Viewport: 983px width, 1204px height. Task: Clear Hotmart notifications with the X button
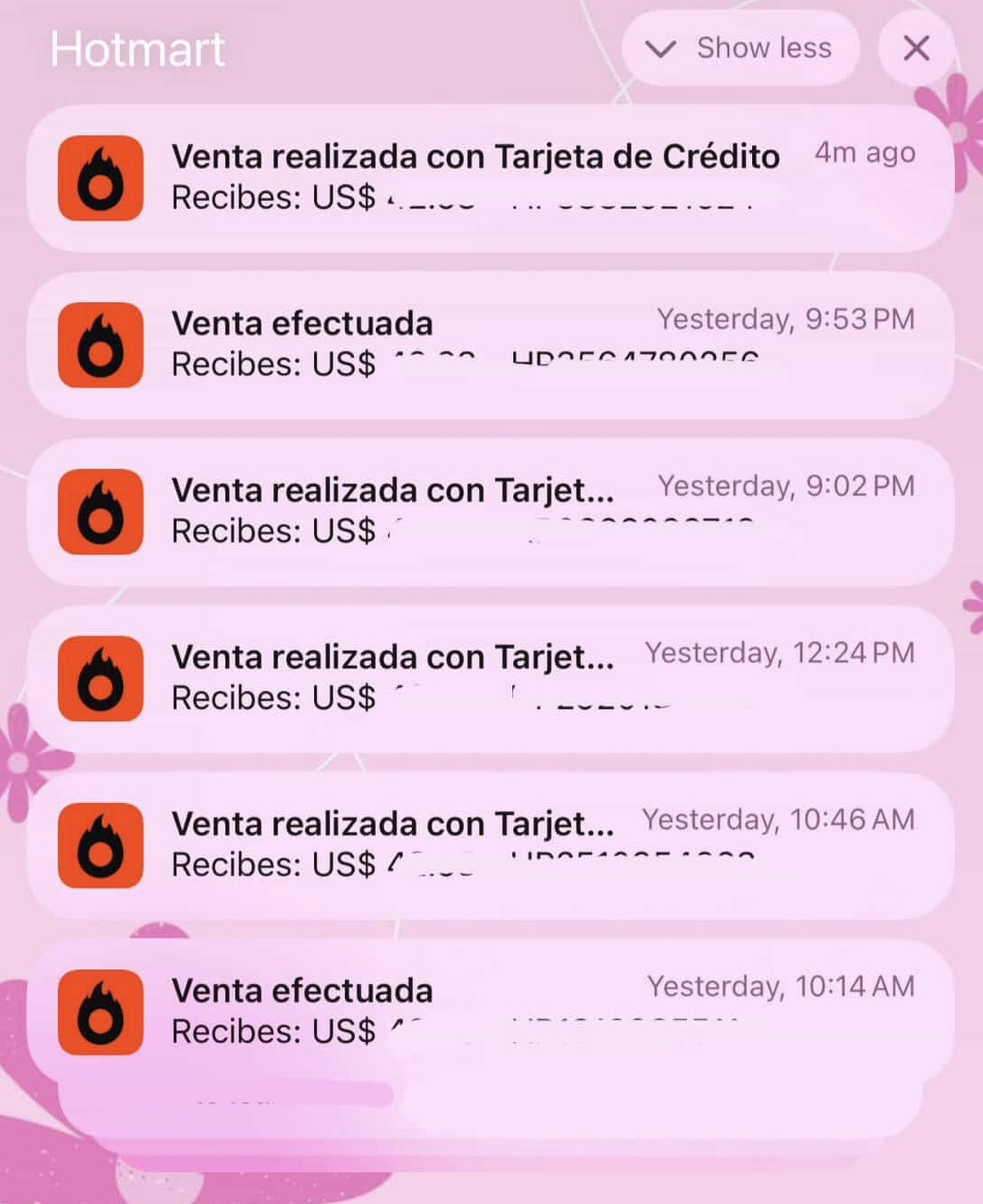(x=916, y=48)
